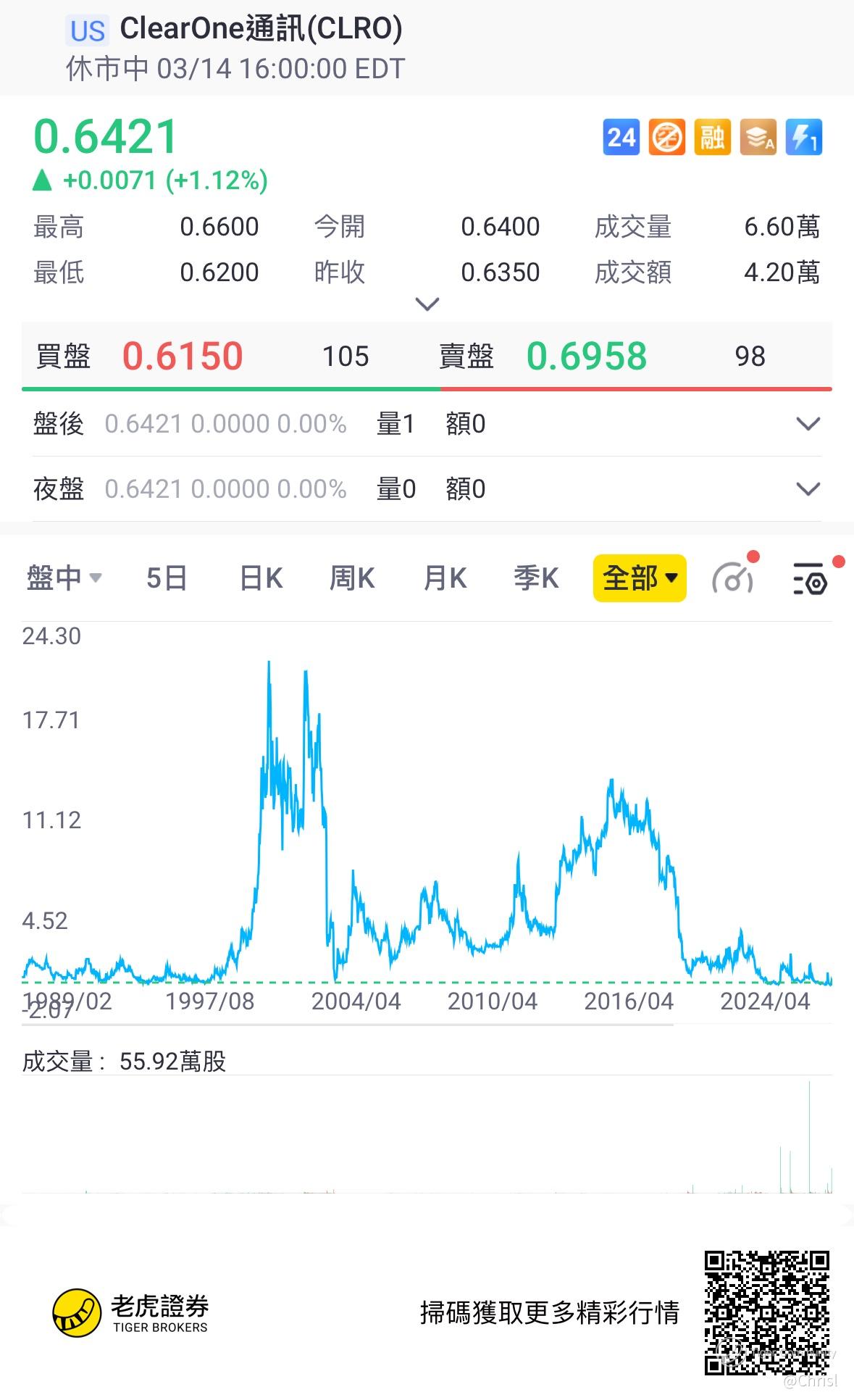Open the chart settings icon
The height and width of the screenshot is (1400, 854).
tap(810, 578)
